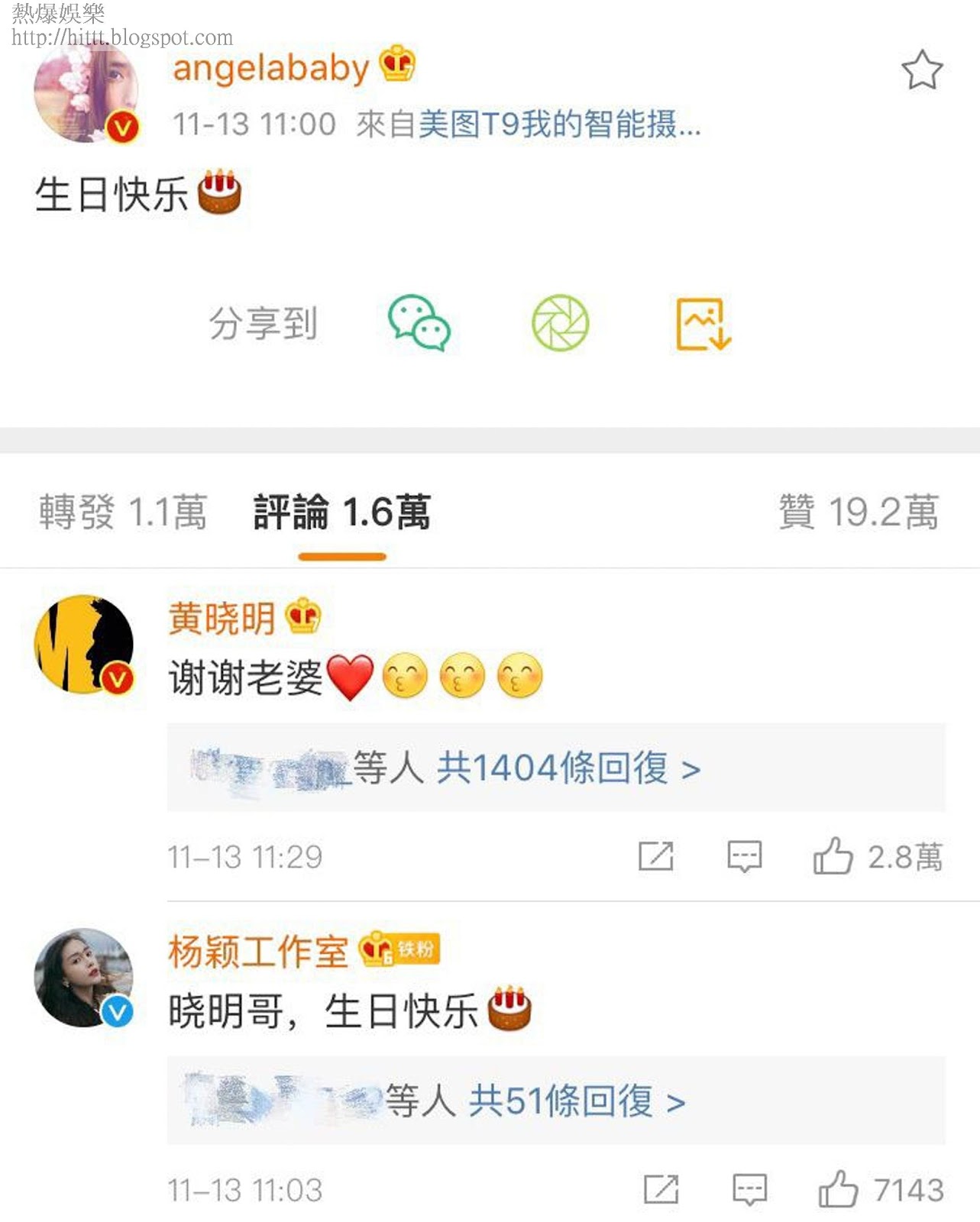Reply to 黄晓明's comment

click(x=744, y=856)
